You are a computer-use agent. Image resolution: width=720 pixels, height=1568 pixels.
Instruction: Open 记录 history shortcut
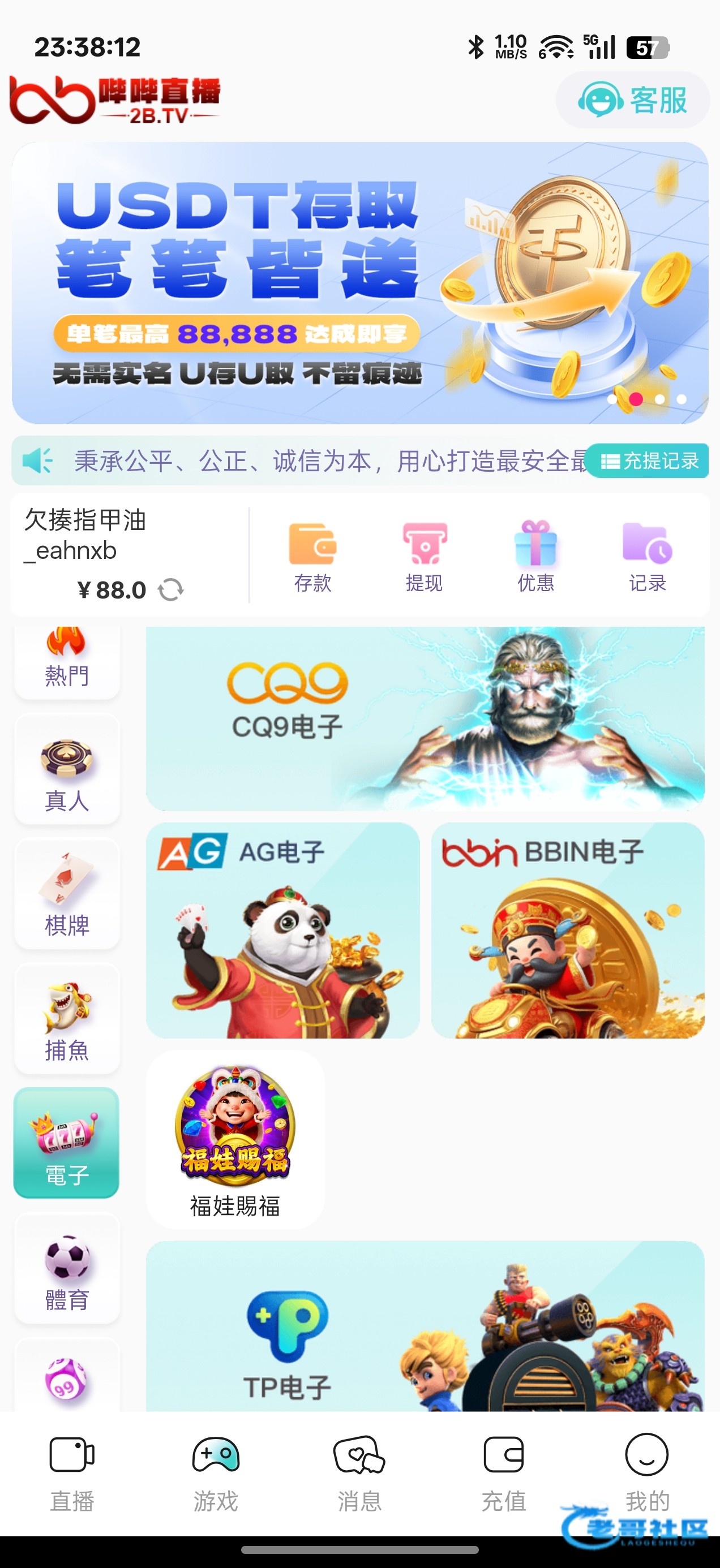647,557
